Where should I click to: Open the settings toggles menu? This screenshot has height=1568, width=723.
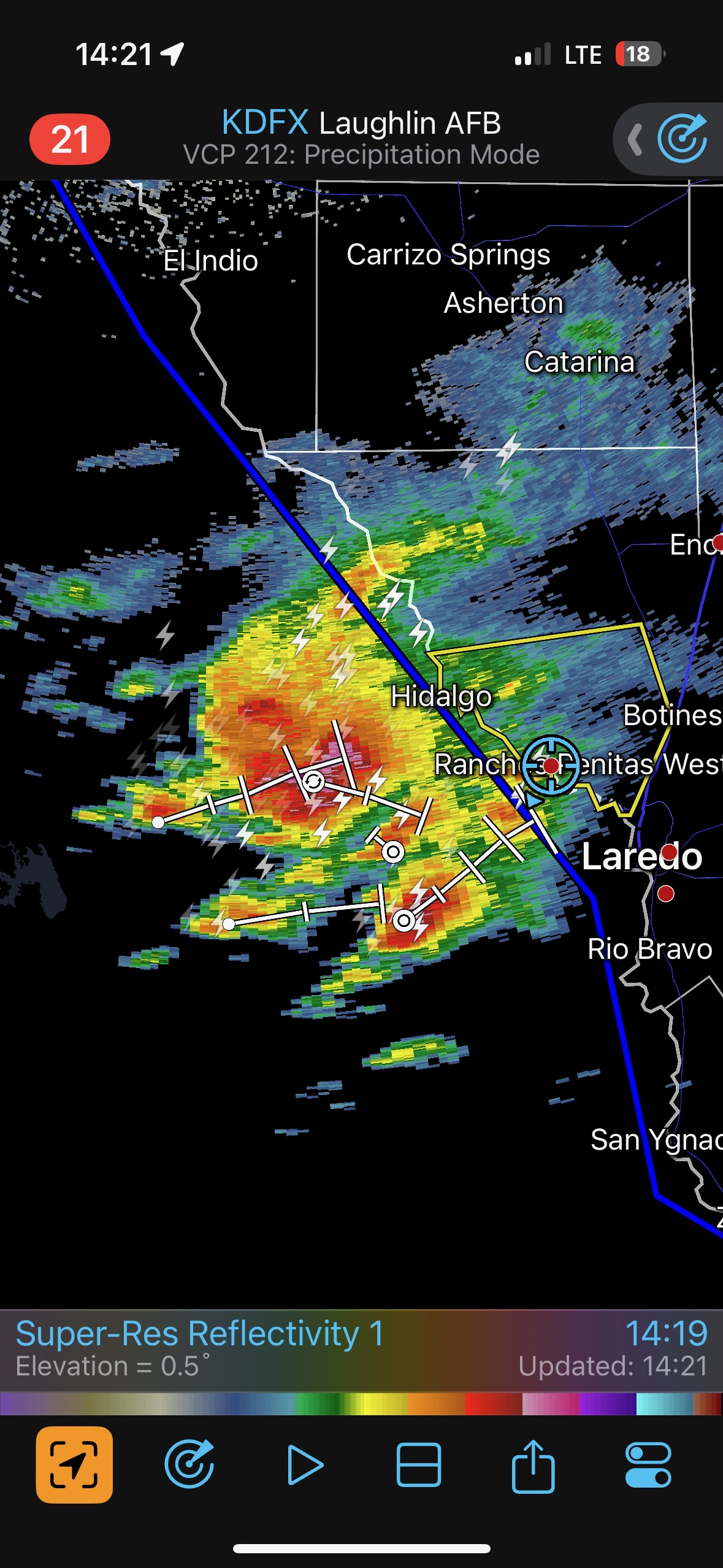[x=648, y=1464]
